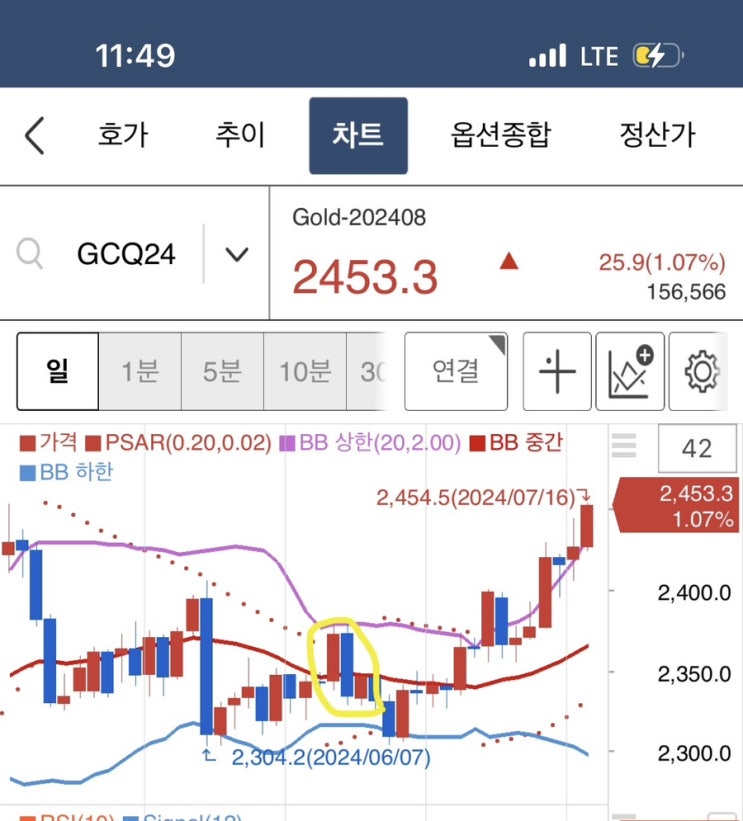Viewport: 743px width, 821px height.
Task: Open the add indicator chart icon
Action: [x=630, y=371]
